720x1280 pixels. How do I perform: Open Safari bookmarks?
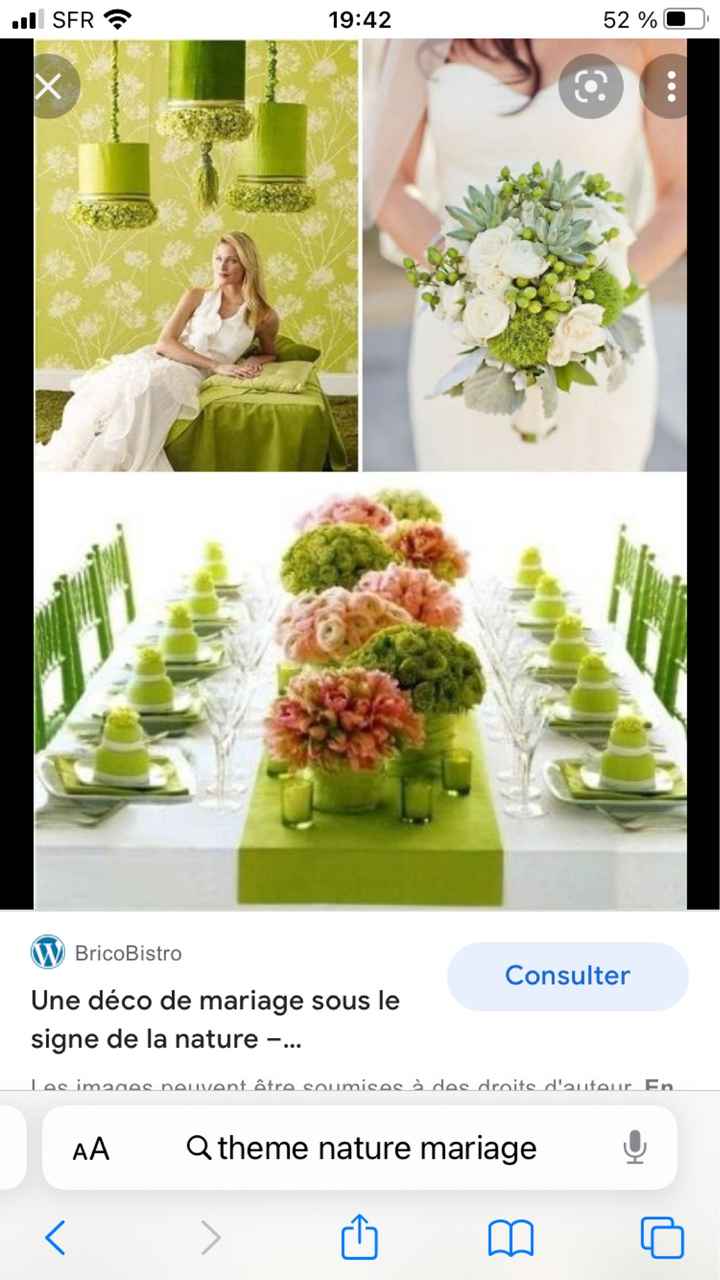pos(510,1238)
